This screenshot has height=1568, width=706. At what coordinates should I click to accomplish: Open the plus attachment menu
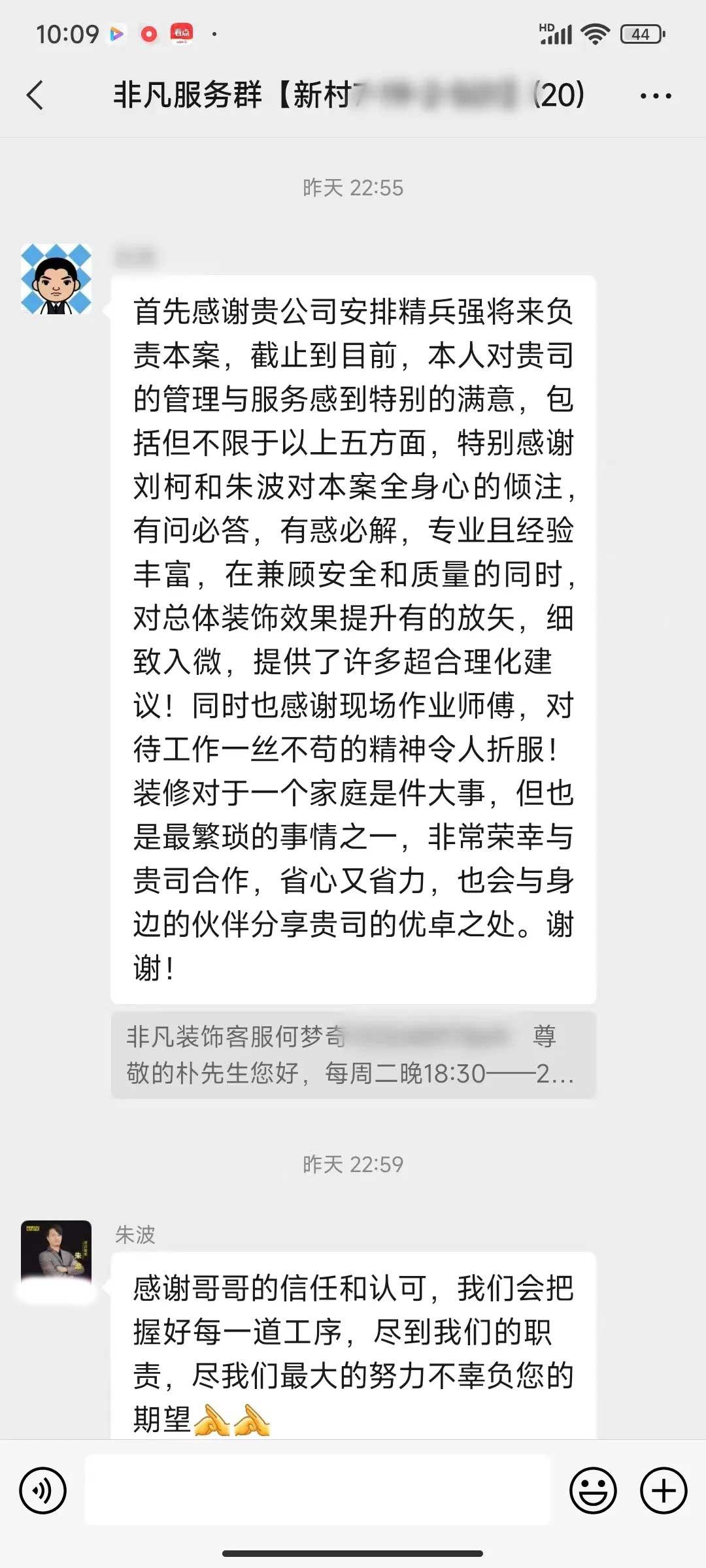click(x=664, y=1490)
